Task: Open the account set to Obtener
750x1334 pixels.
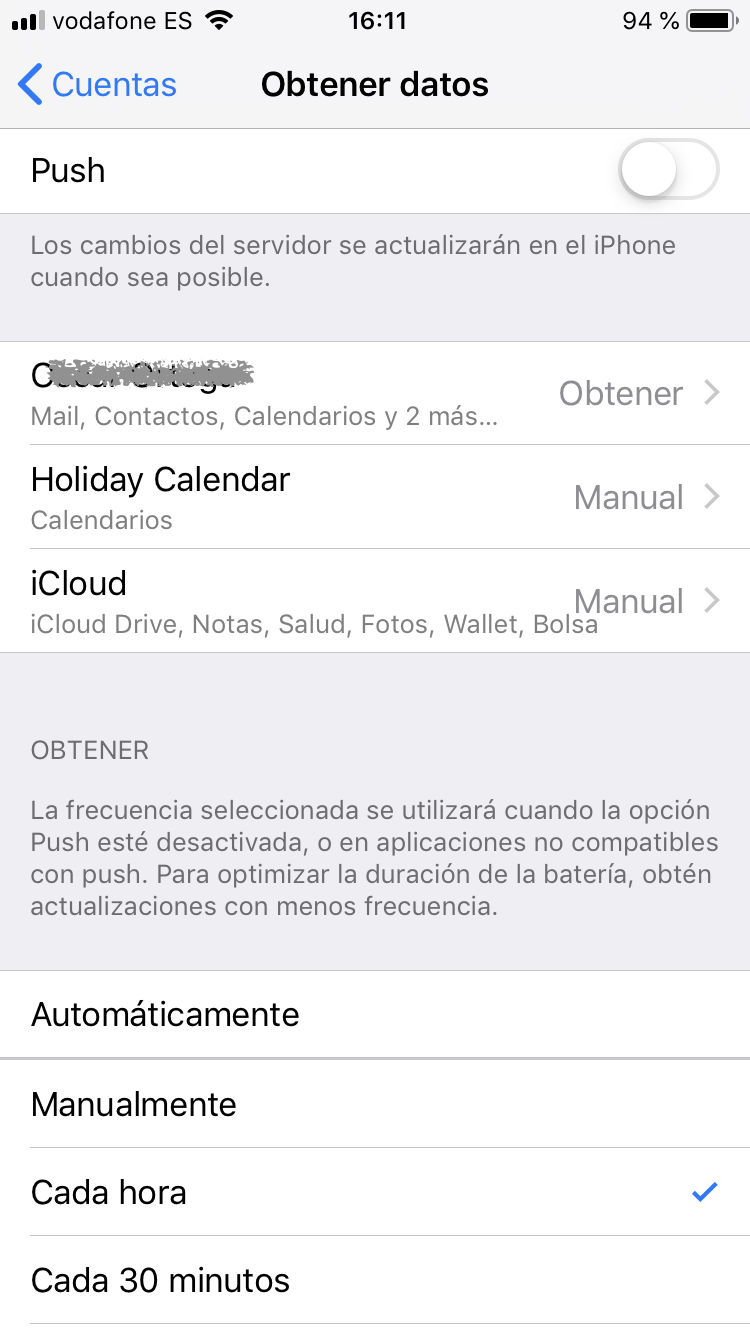Action: (375, 393)
